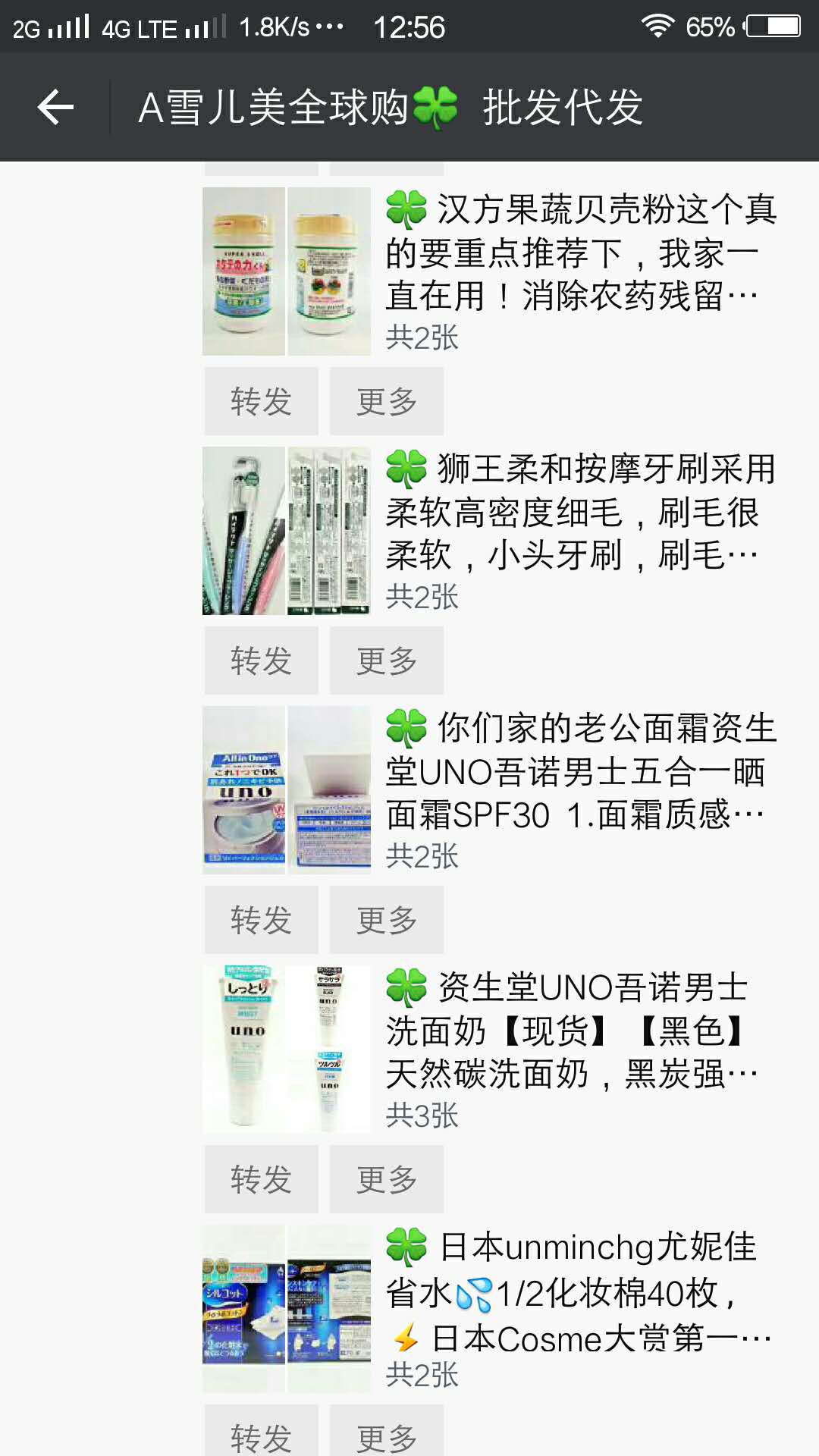Open 更多 options for the UNO face cream post
This screenshot has height=1456, width=819.
pyautogui.click(x=387, y=920)
